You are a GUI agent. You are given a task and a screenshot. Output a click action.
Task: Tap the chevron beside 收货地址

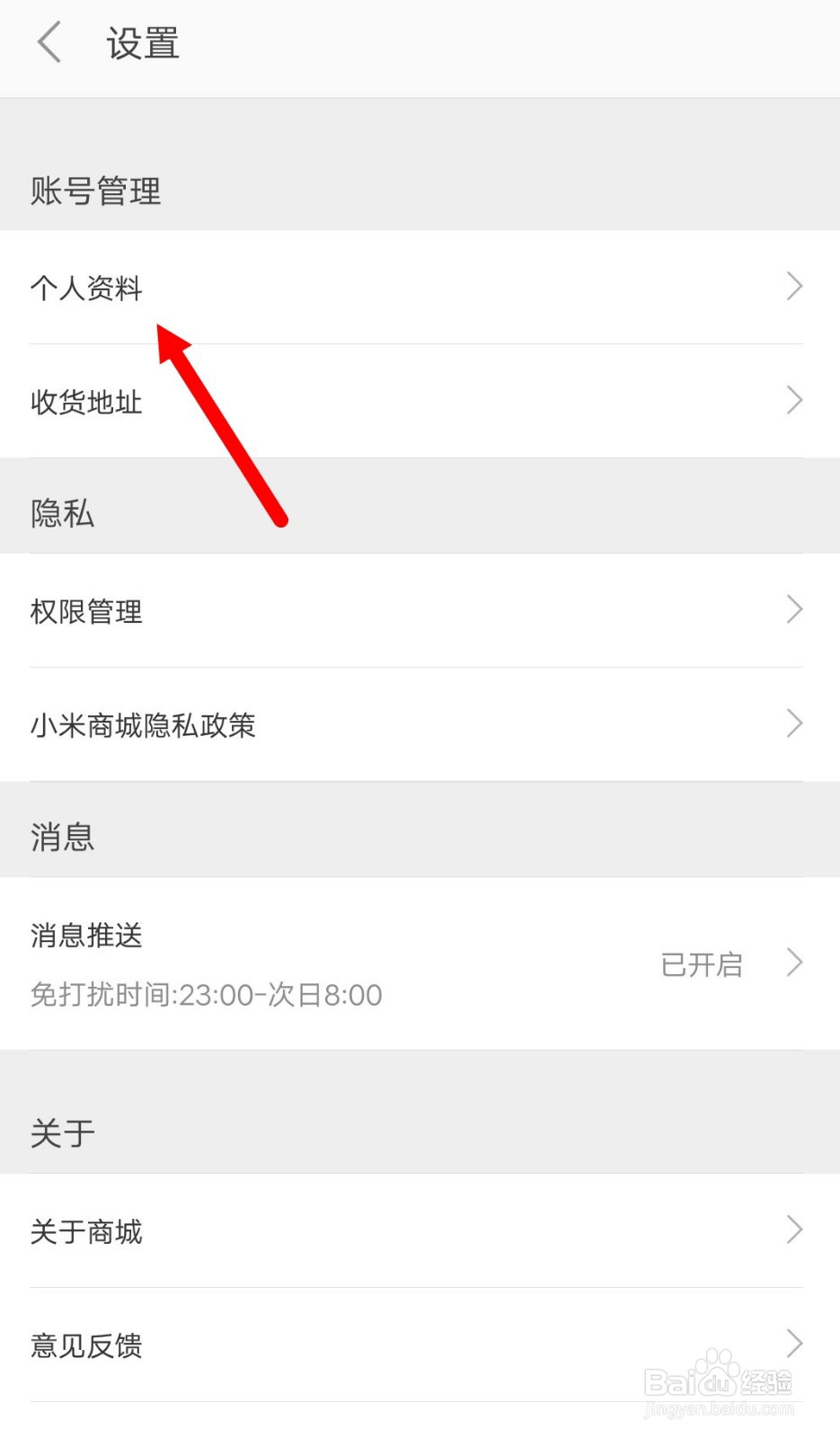(794, 400)
